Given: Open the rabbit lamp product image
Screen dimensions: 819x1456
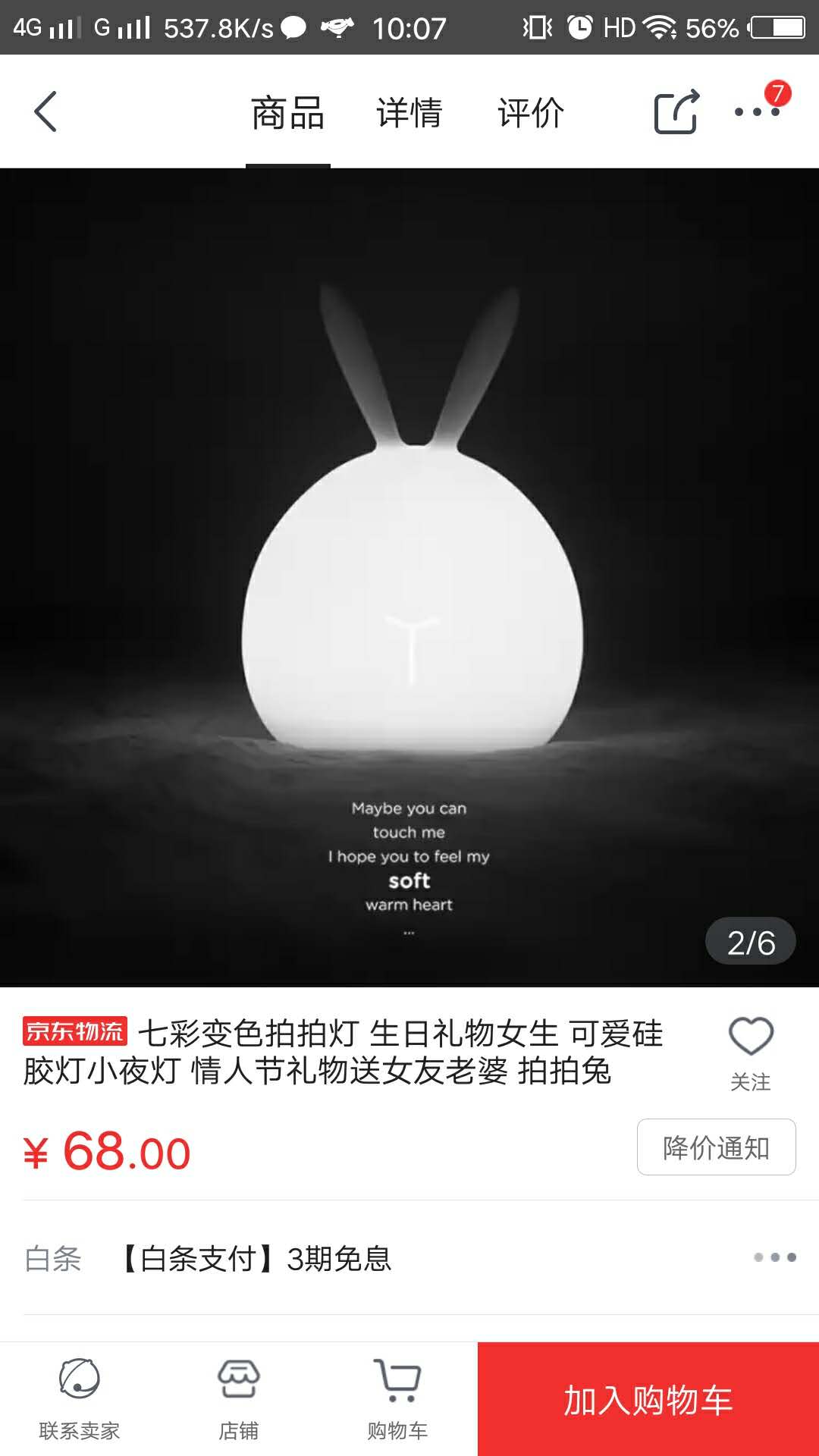Looking at the screenshot, I should [x=409, y=576].
